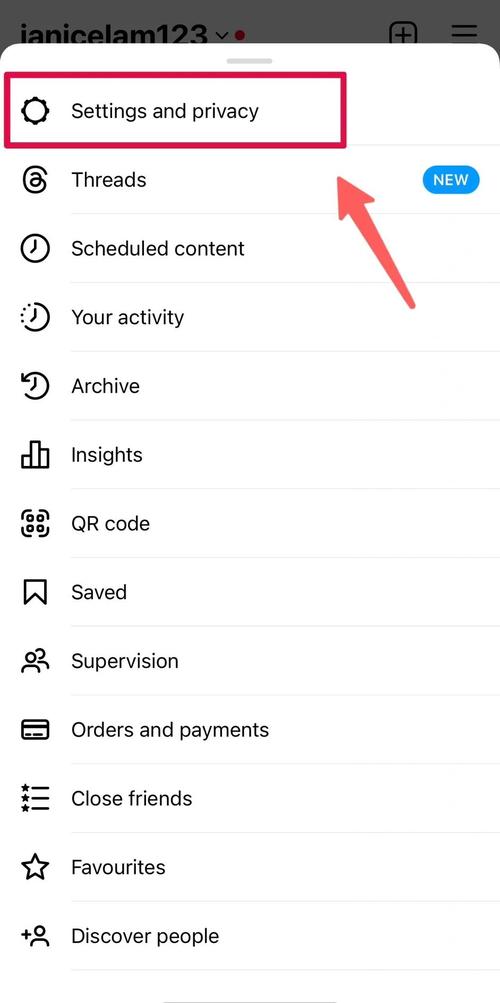500x1003 pixels.
Task: View Your activity
Action: 250,317
